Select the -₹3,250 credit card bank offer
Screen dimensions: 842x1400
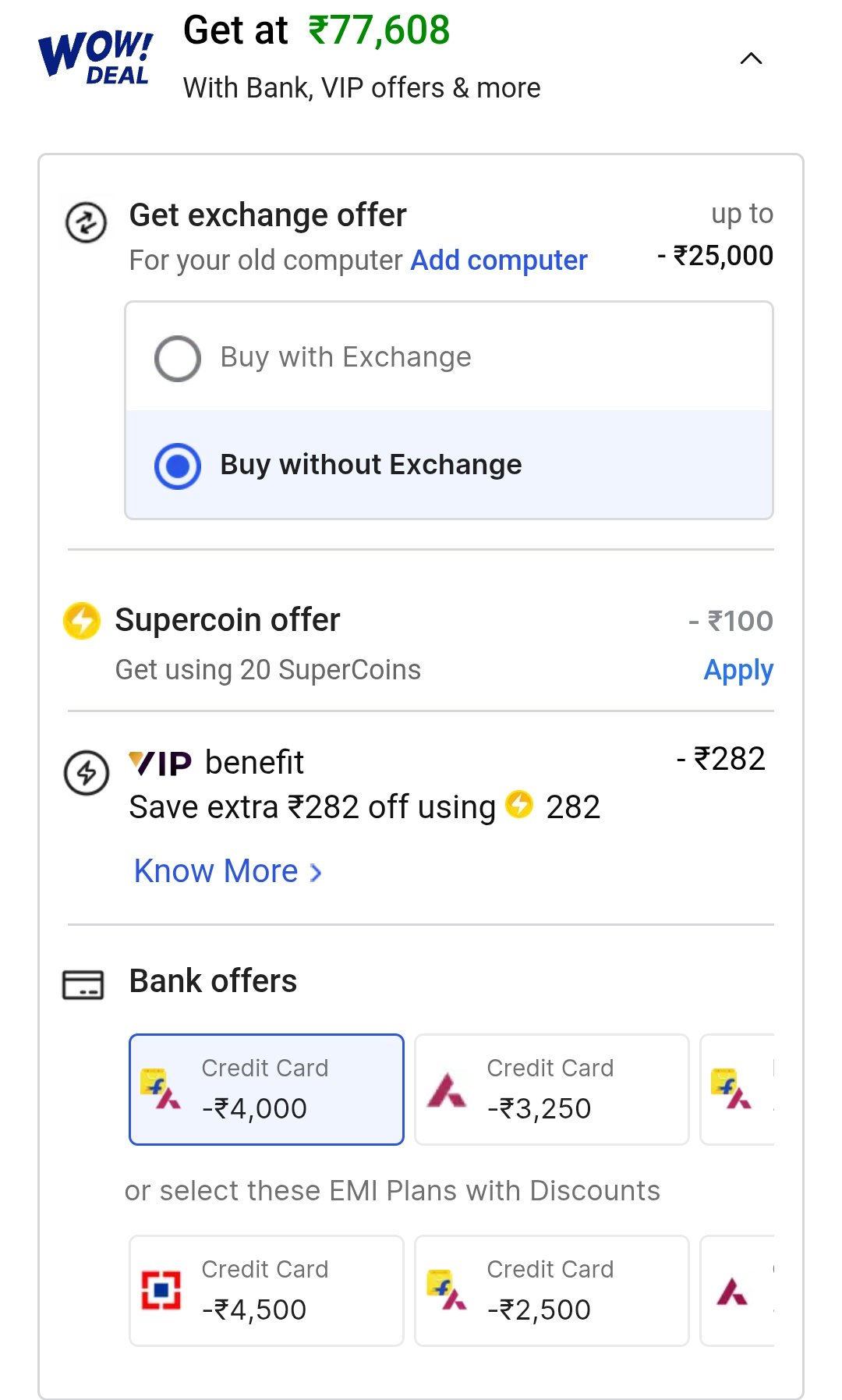(x=552, y=1090)
